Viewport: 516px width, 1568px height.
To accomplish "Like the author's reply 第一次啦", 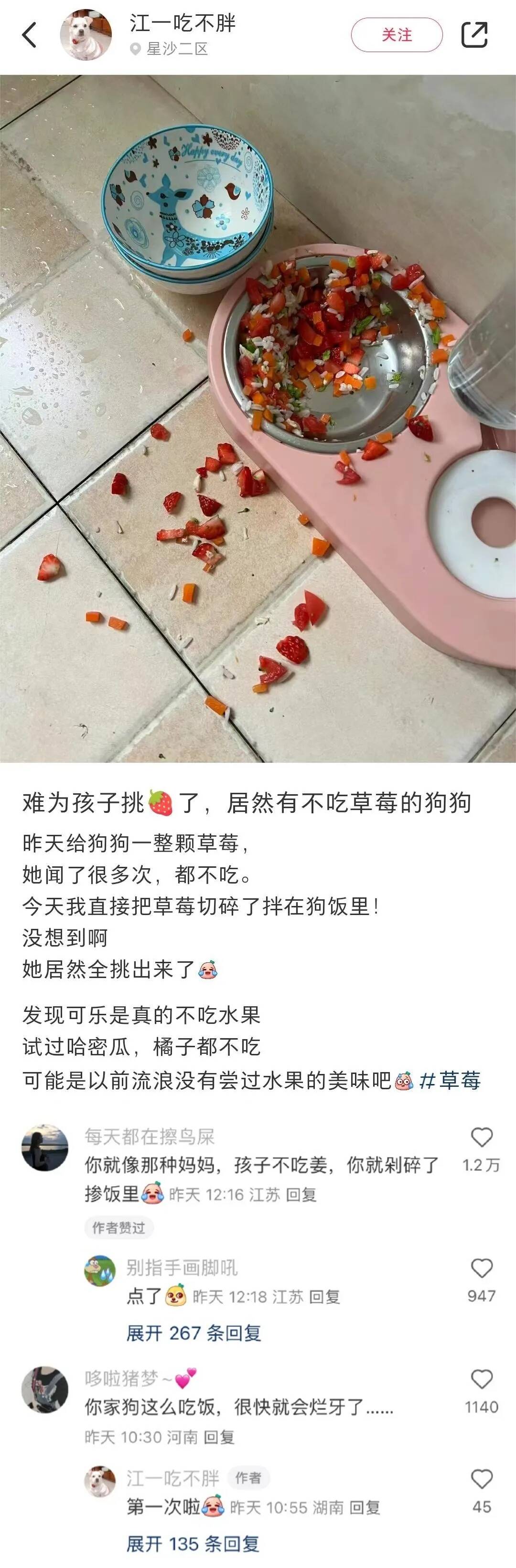I will (481, 1479).
